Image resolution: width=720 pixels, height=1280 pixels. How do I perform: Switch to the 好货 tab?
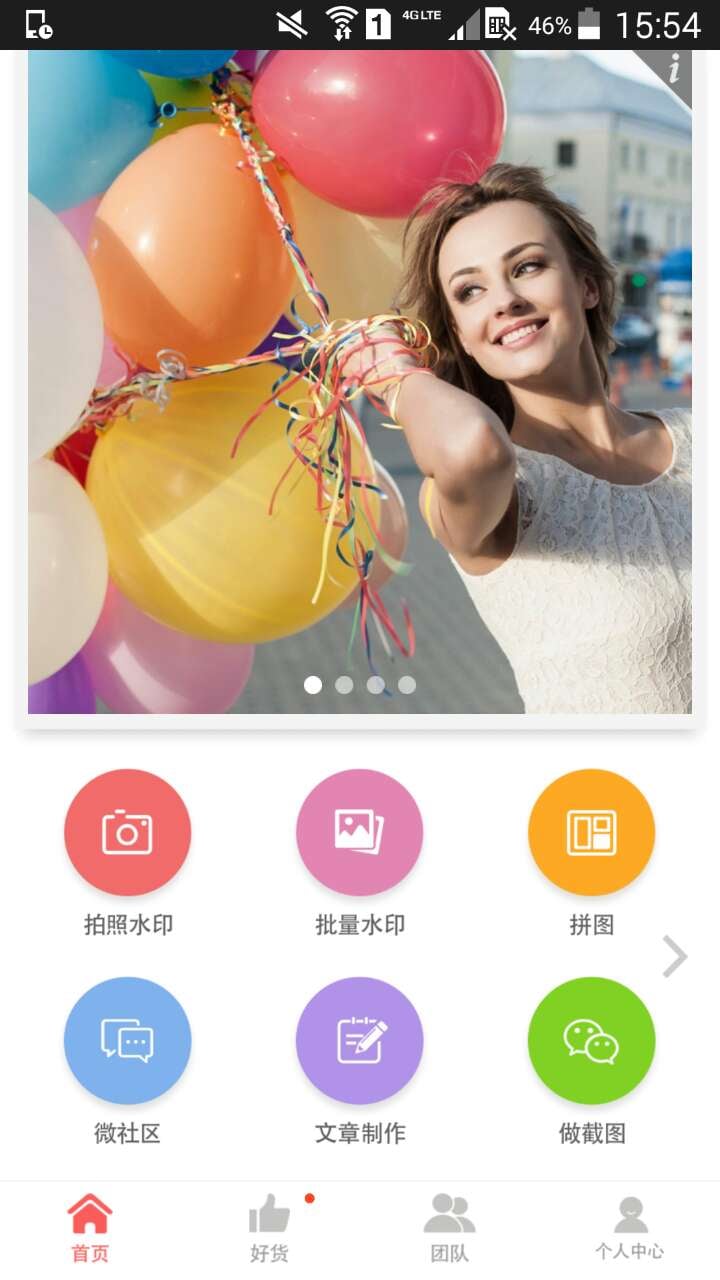269,1229
